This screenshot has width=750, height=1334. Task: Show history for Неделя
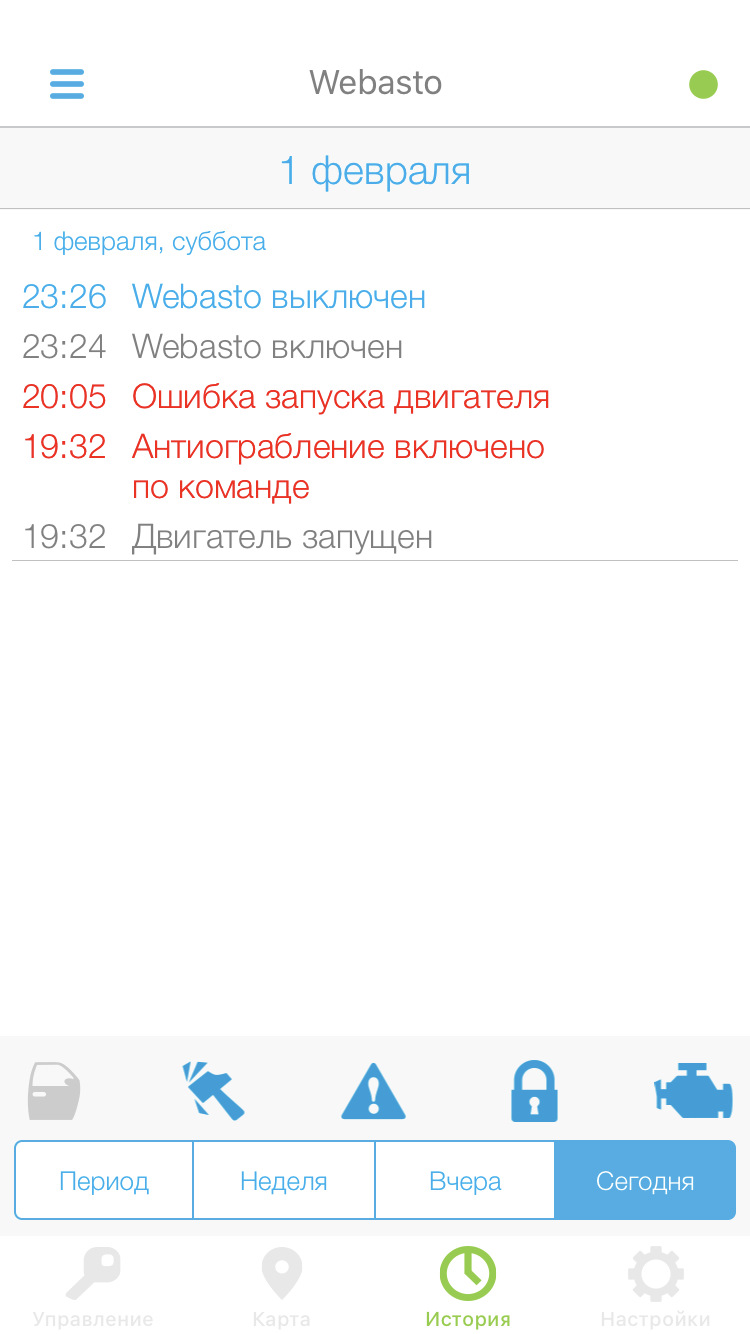pyautogui.click(x=284, y=1181)
